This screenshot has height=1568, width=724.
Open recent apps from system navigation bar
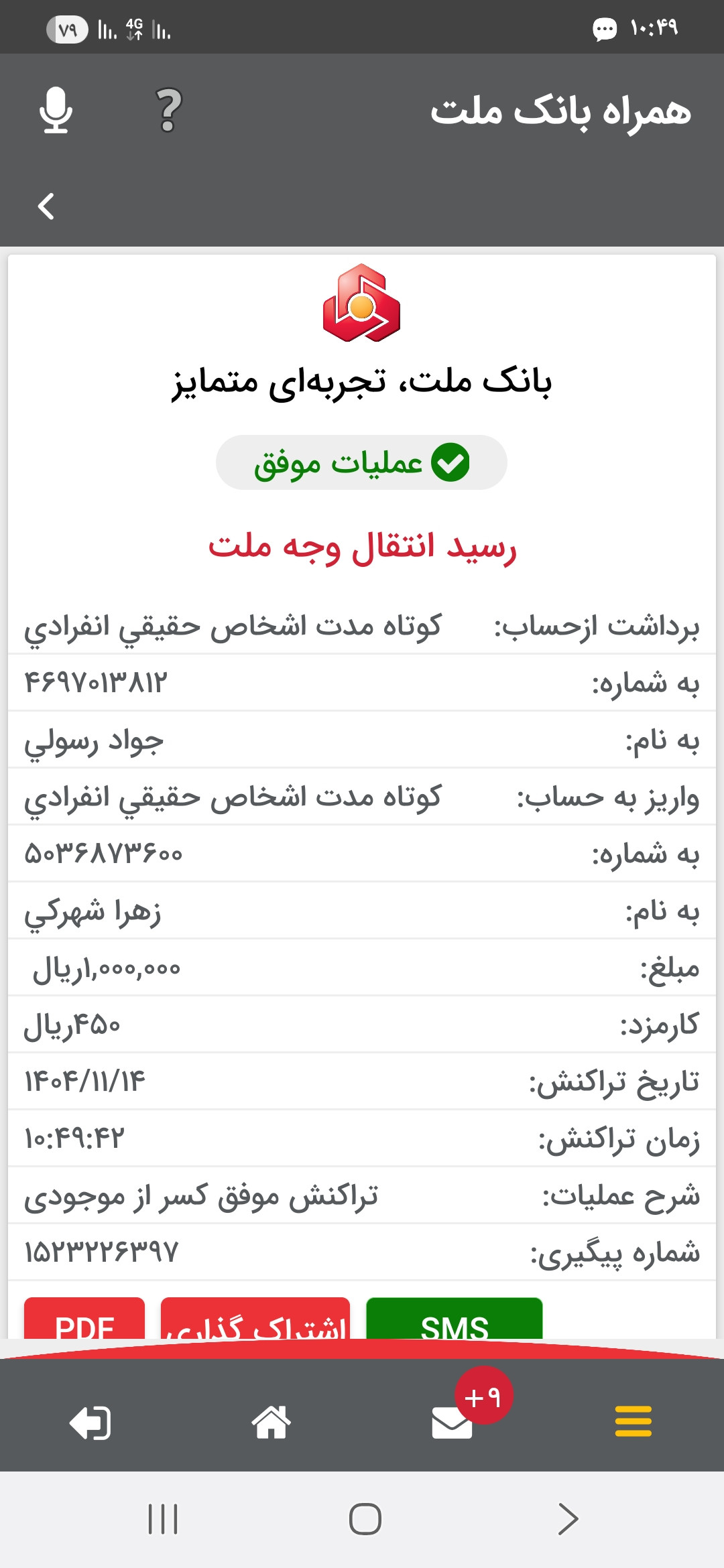click(163, 1519)
